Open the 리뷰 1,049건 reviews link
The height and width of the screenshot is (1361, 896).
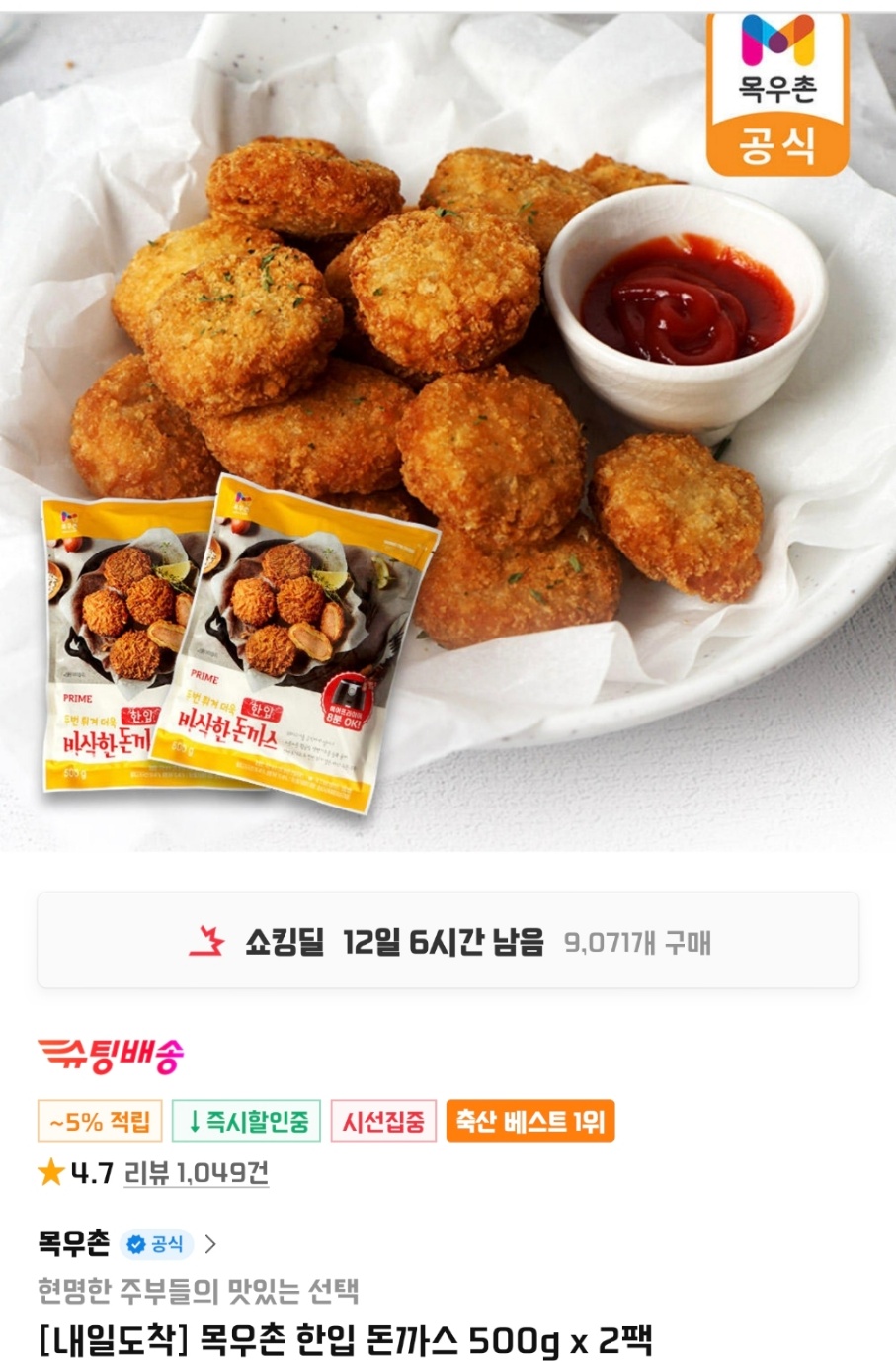point(196,1173)
